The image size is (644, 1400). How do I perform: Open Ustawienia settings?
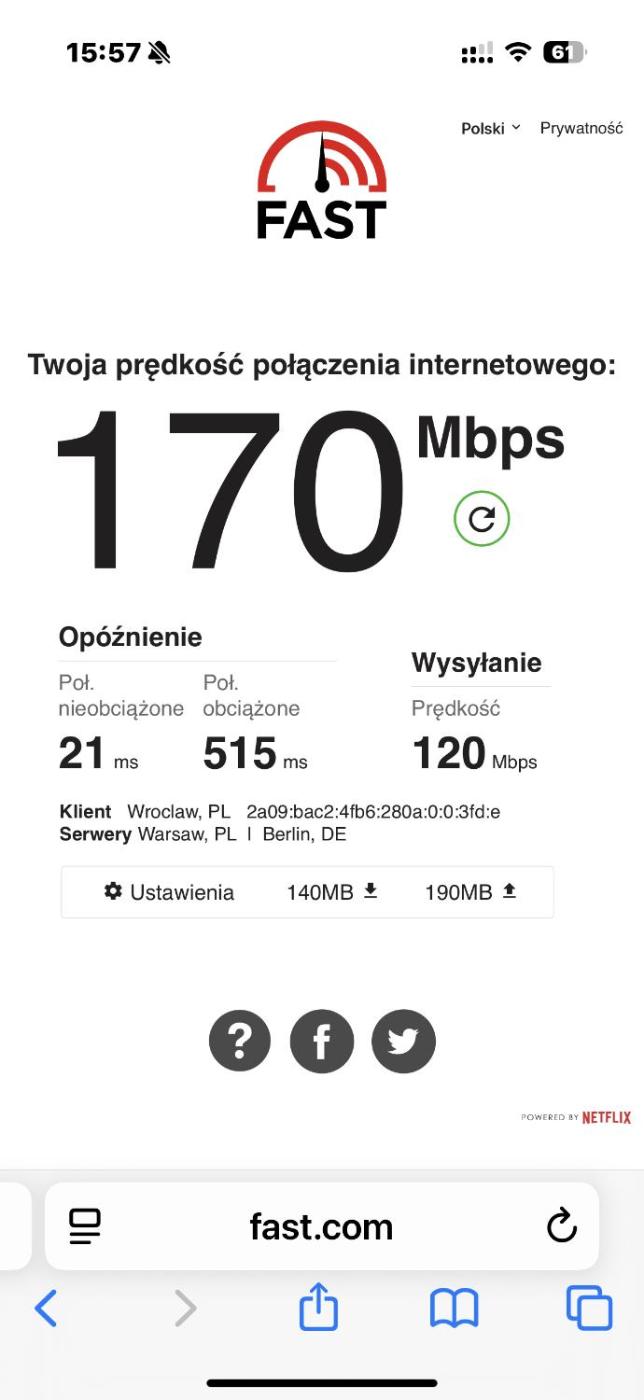(x=169, y=892)
